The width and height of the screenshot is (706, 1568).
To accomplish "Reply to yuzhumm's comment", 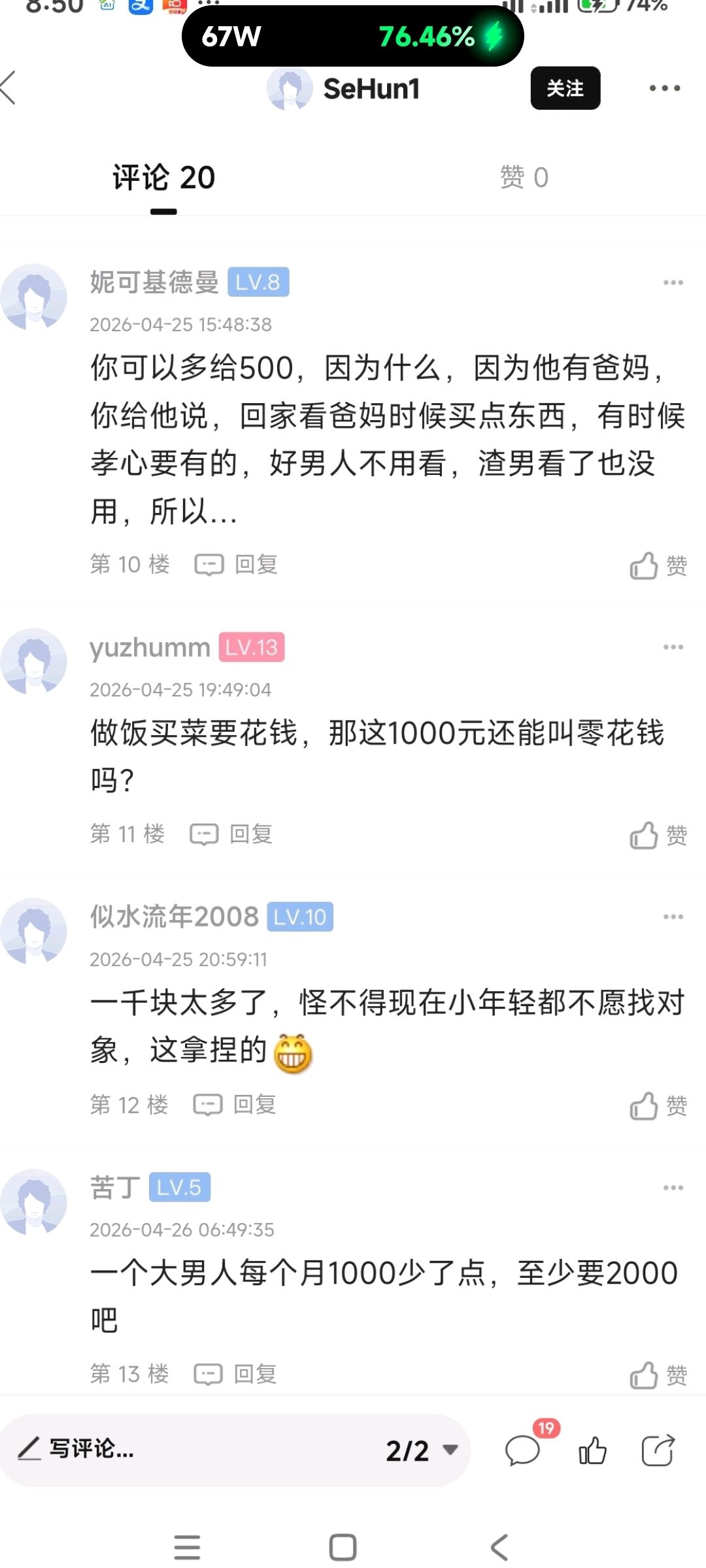I will [231, 834].
